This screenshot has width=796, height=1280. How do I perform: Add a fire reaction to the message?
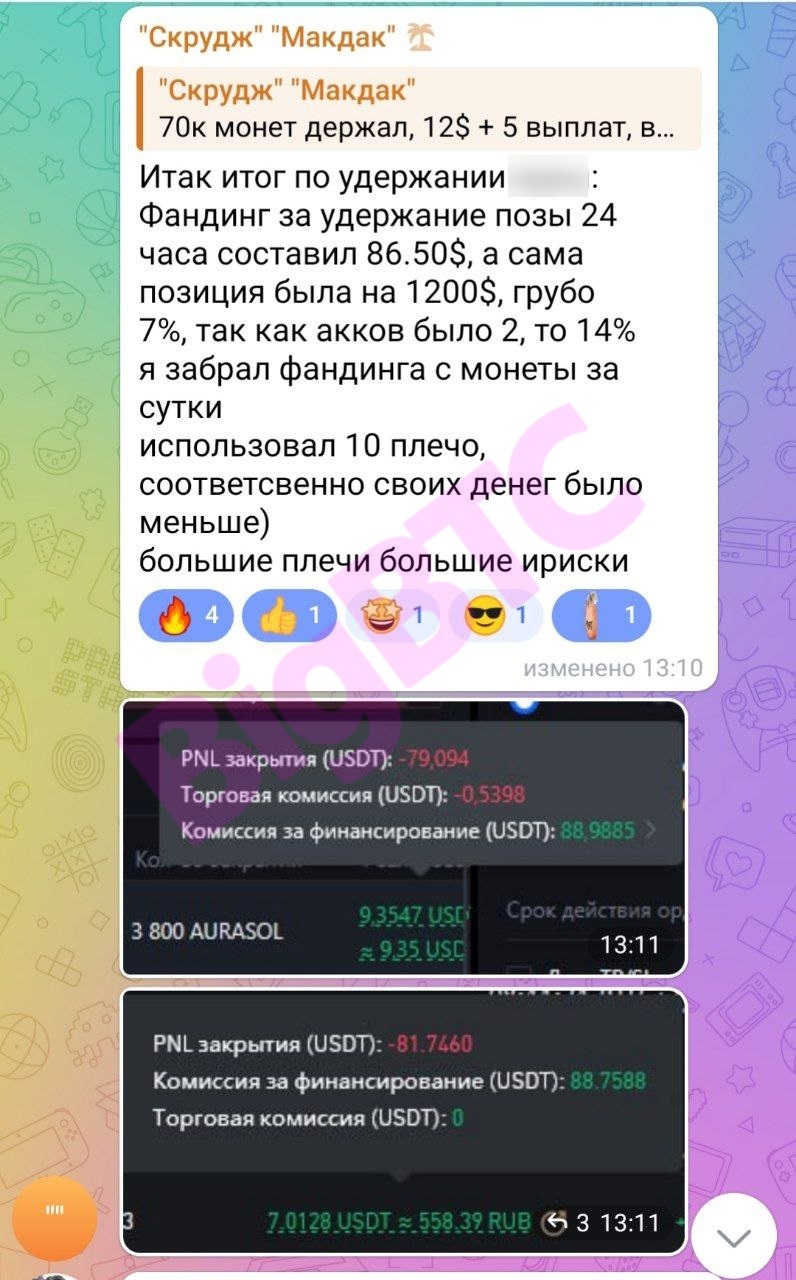point(186,615)
